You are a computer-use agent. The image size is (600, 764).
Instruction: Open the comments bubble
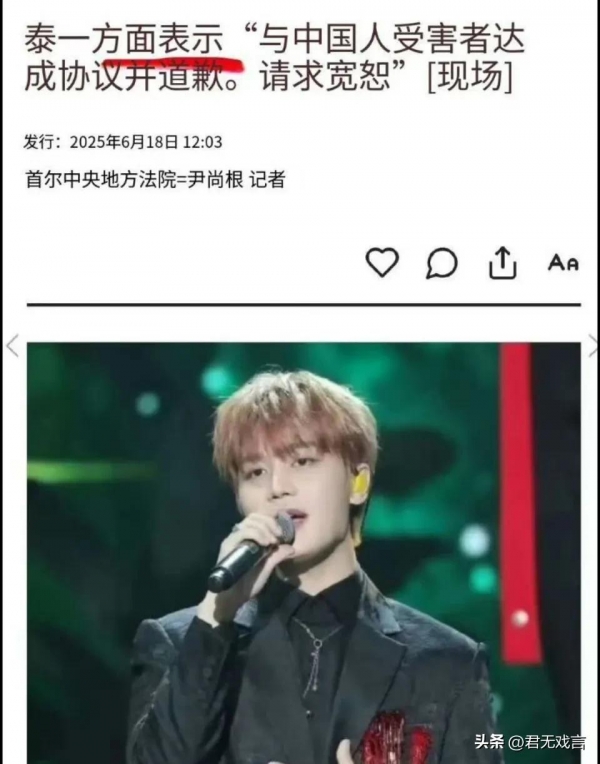[x=441, y=263]
